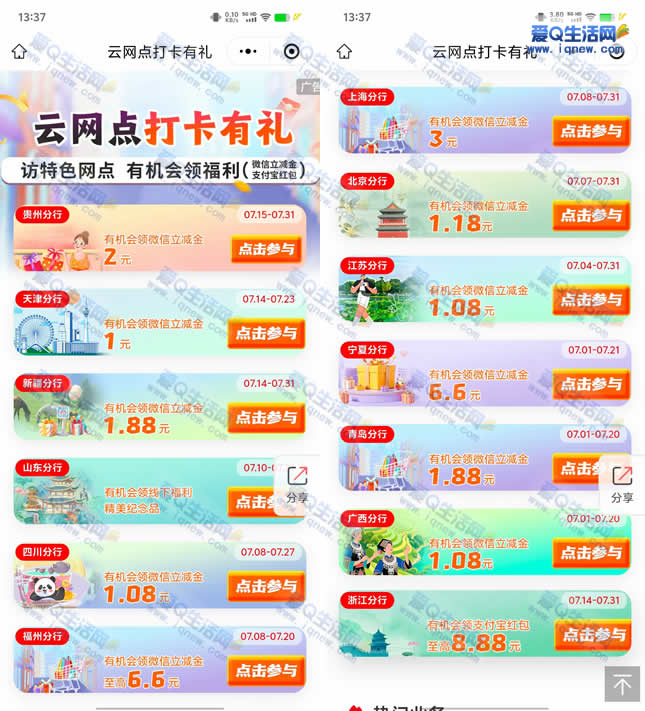Open the 宁夏分行 6.6元 offer
The image size is (645, 711).
[x=592, y=384]
